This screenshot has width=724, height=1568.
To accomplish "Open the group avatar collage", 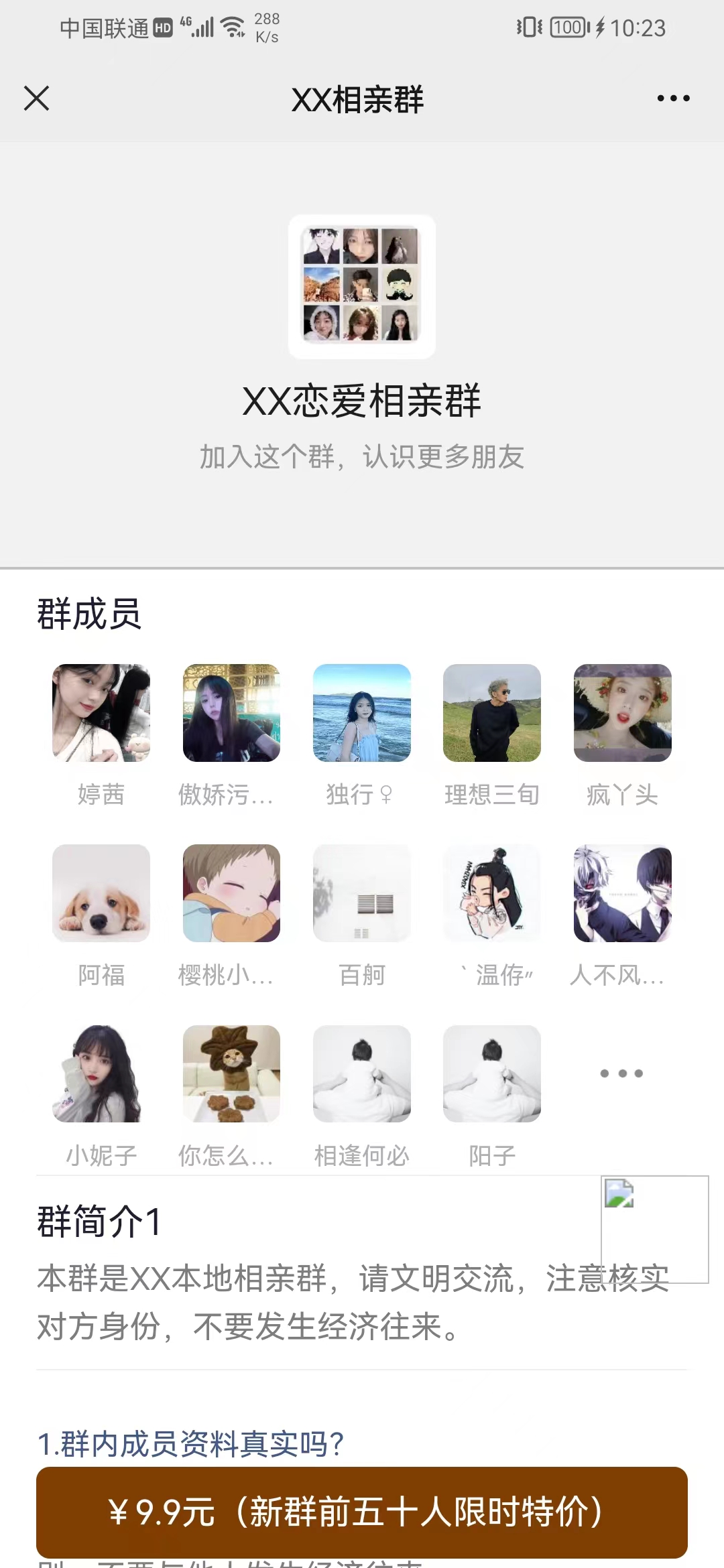I will pos(361,286).
